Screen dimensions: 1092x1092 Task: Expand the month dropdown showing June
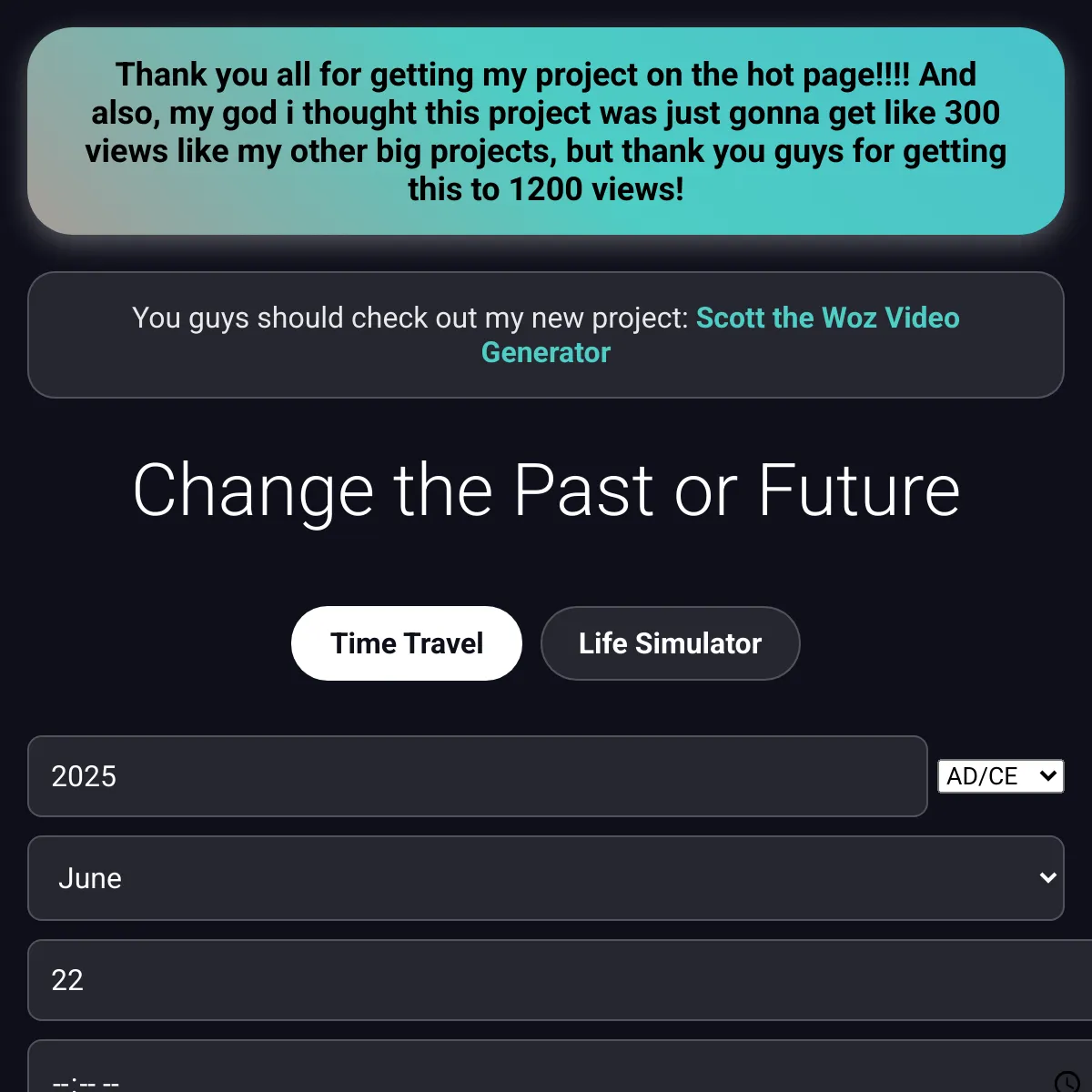pyautogui.click(x=546, y=878)
